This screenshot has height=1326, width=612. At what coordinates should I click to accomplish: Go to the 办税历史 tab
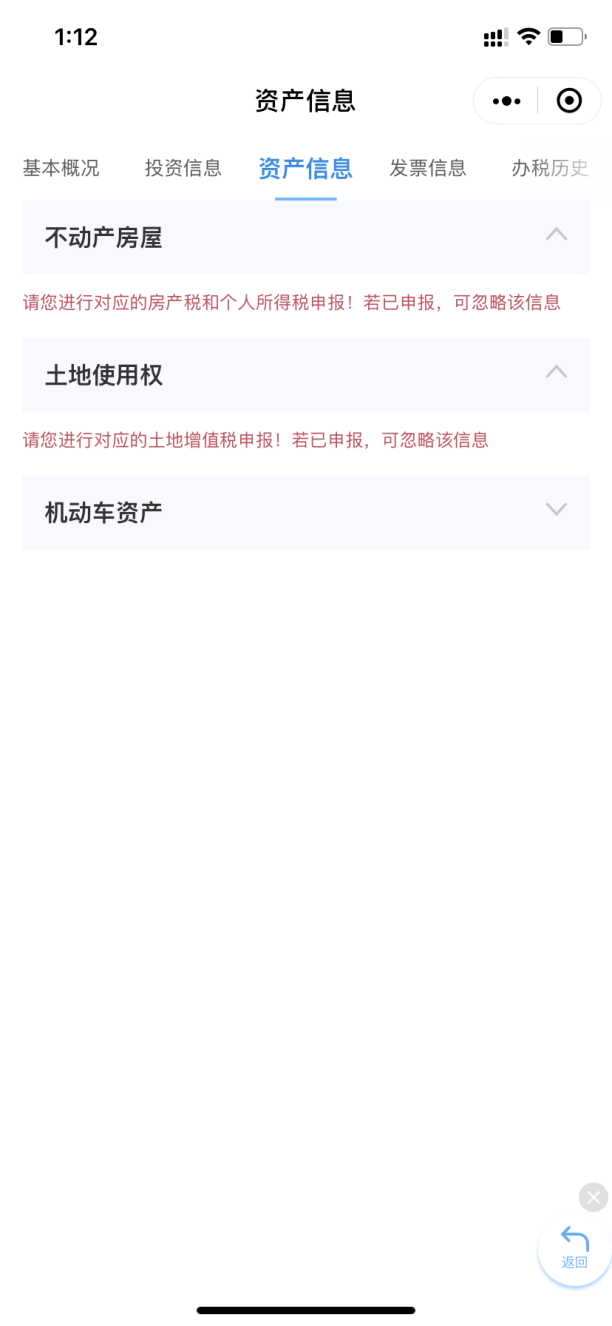tap(550, 168)
